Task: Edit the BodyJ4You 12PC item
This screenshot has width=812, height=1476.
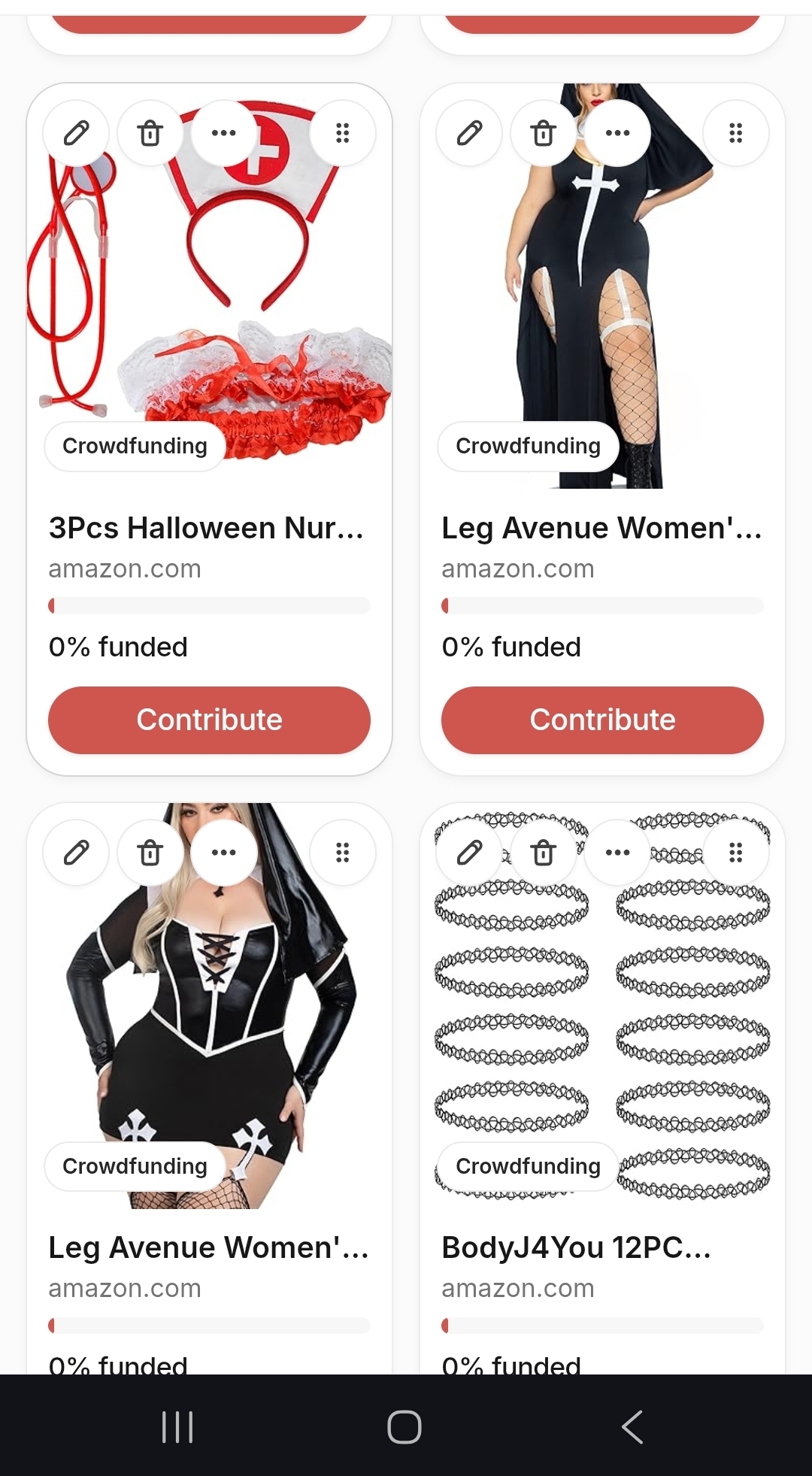Action: click(469, 853)
